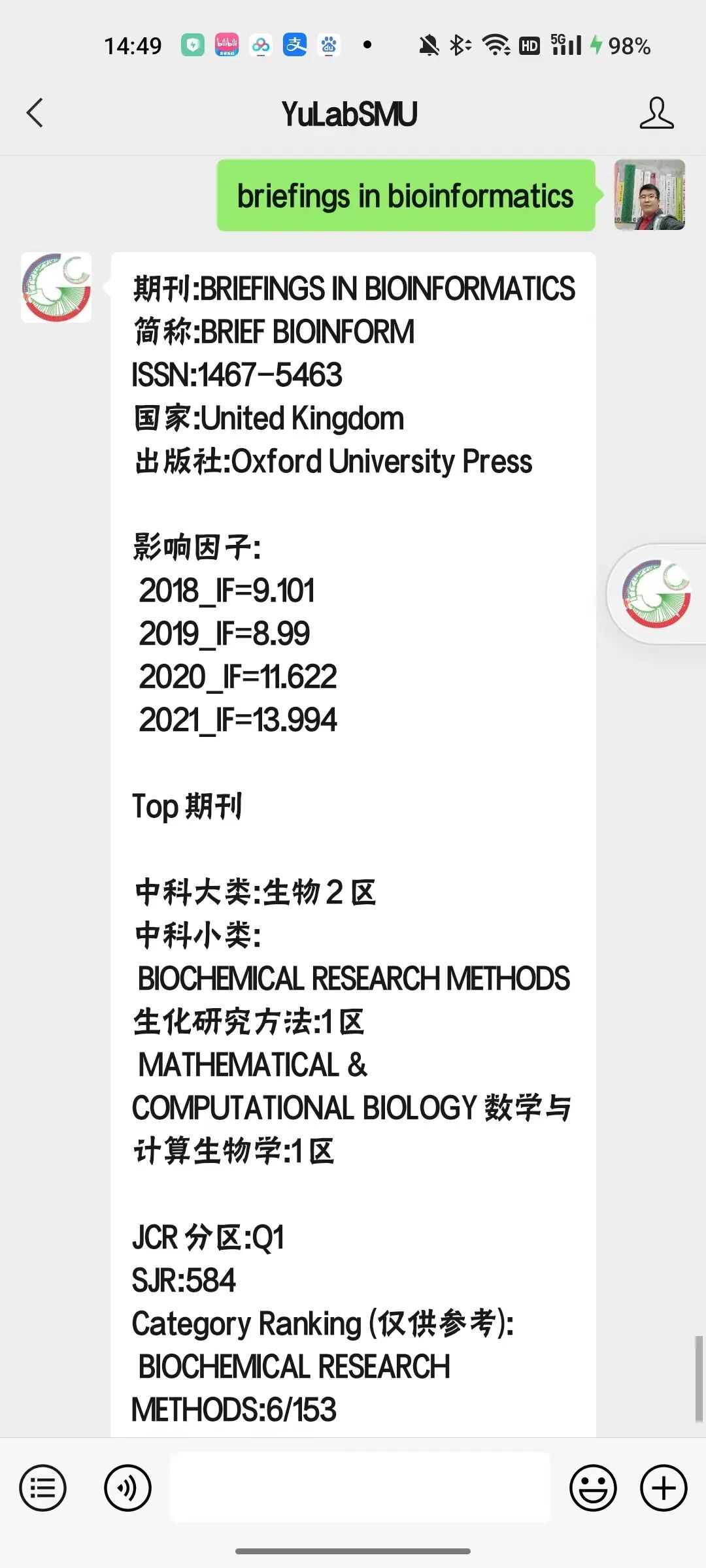This screenshot has height=1568, width=706.
Task: Open the floating YuLabSMU logo bubble
Action: (656, 593)
